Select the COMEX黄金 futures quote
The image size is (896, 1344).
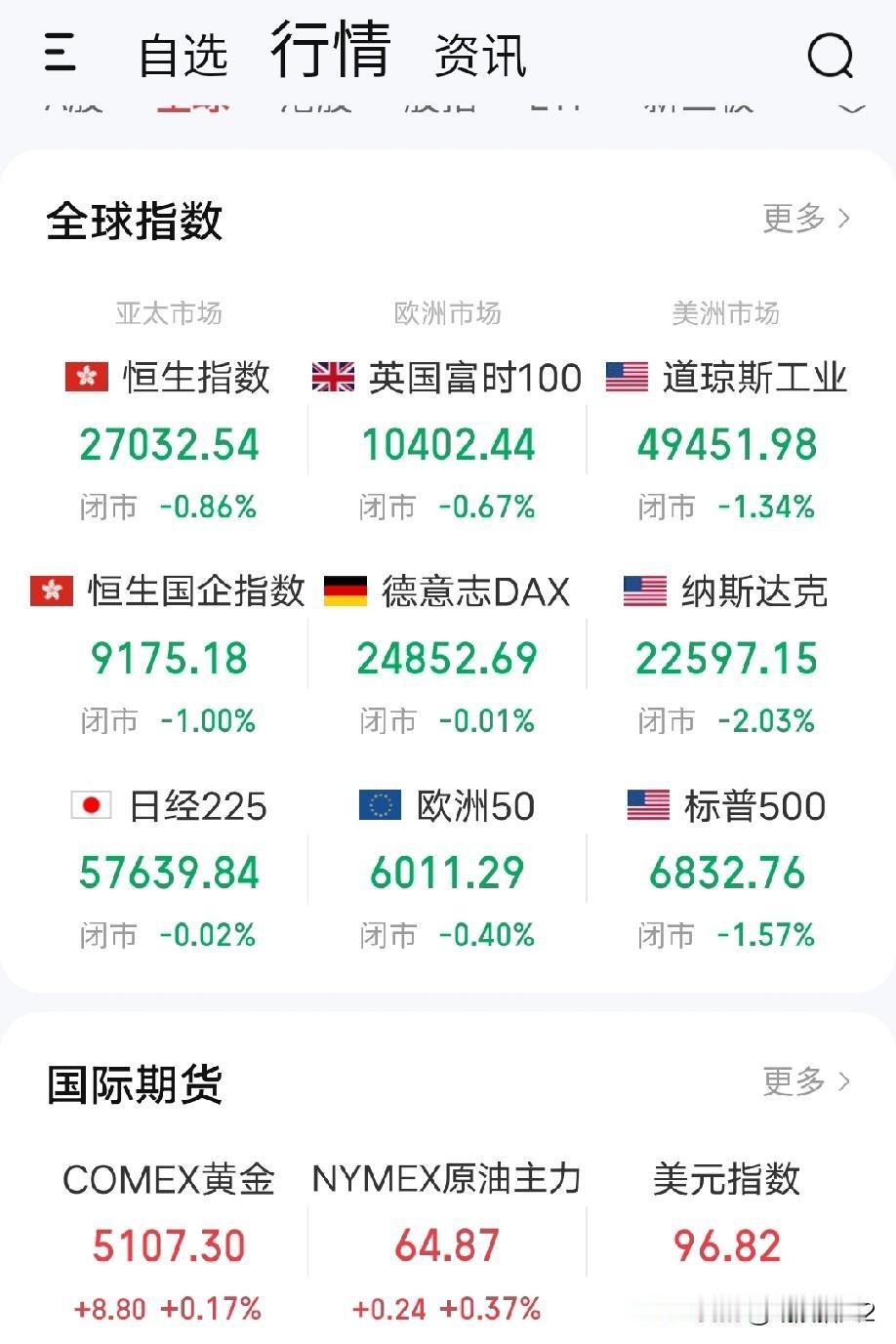[168, 1240]
